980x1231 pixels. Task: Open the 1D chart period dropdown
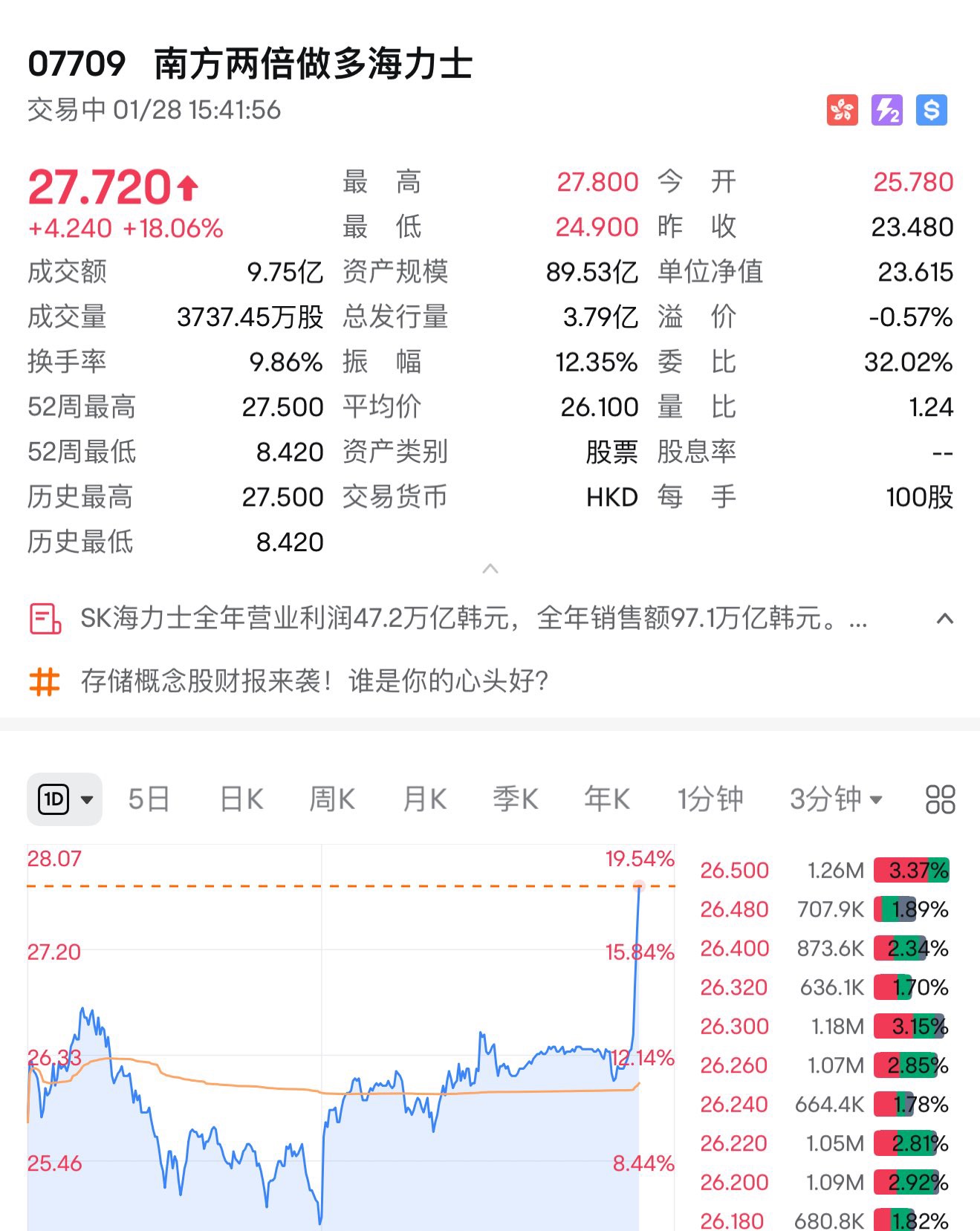(65, 799)
